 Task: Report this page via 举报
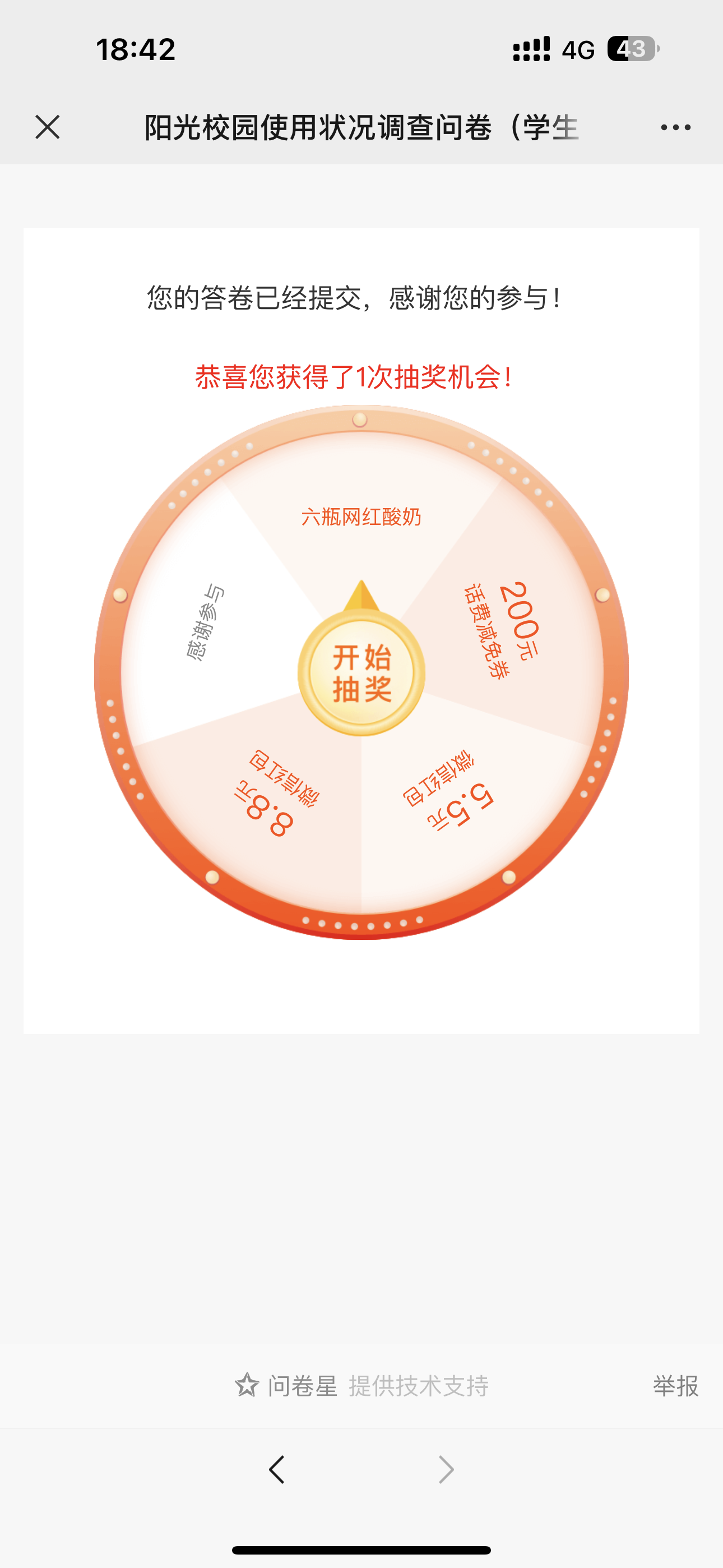[675, 1386]
